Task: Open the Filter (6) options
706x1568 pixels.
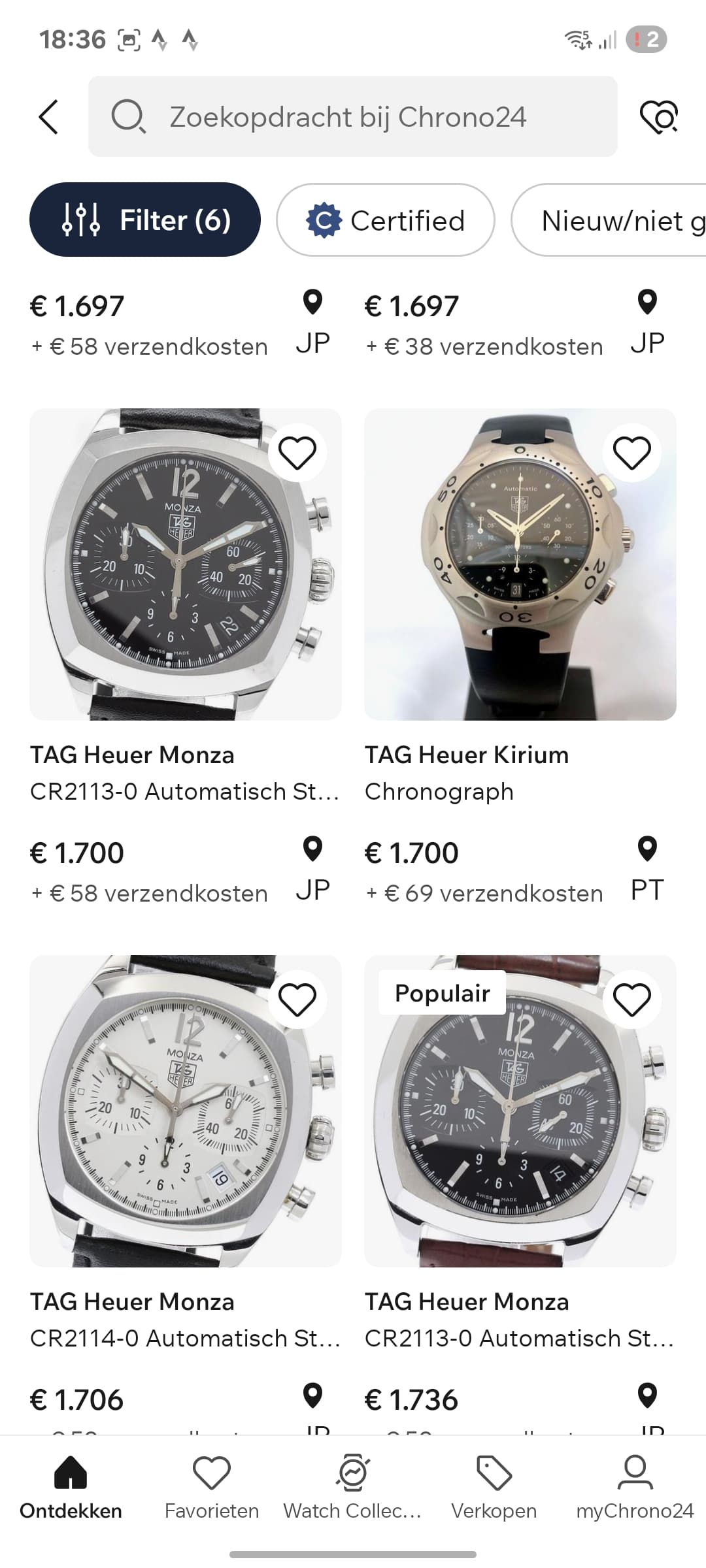Action: click(x=145, y=220)
